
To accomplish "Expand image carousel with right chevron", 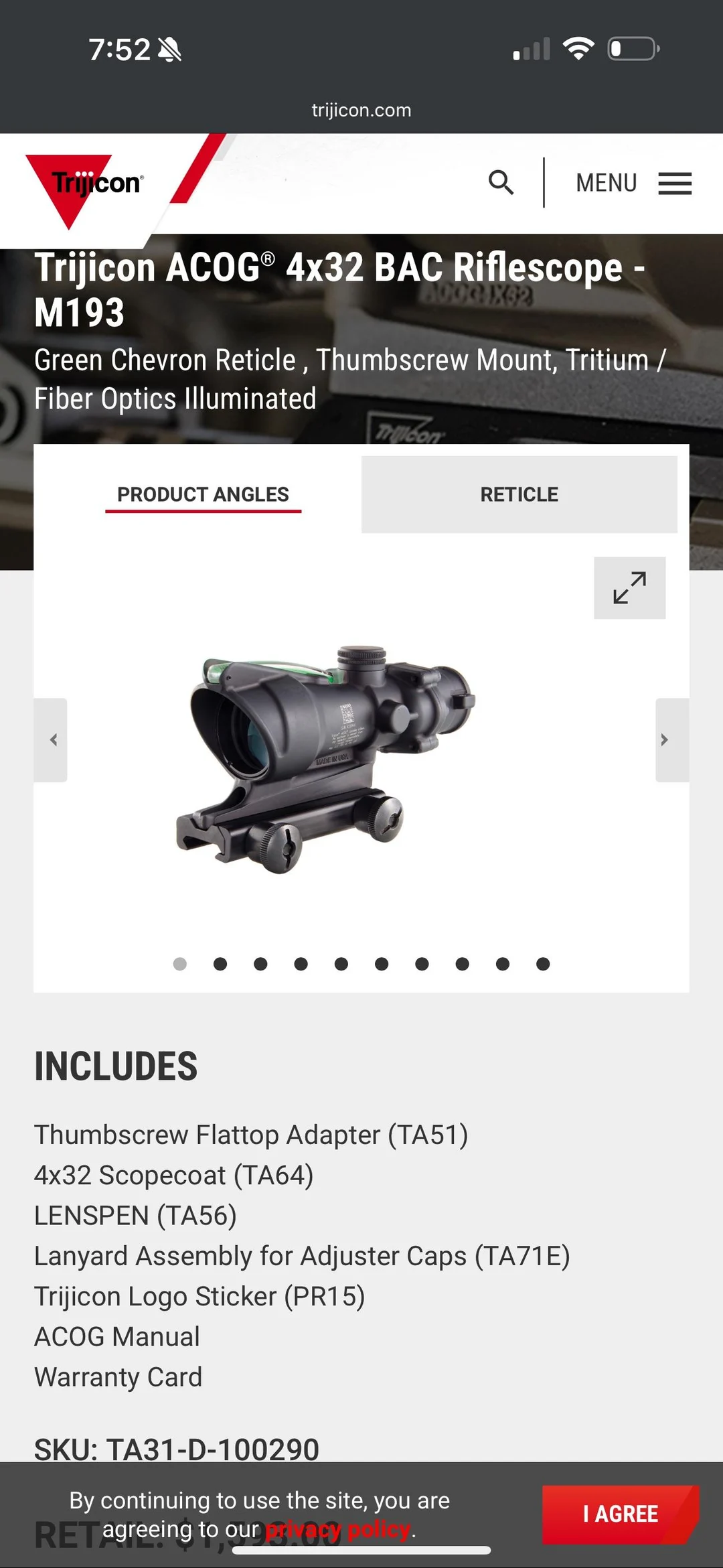I will pyautogui.click(x=665, y=739).
